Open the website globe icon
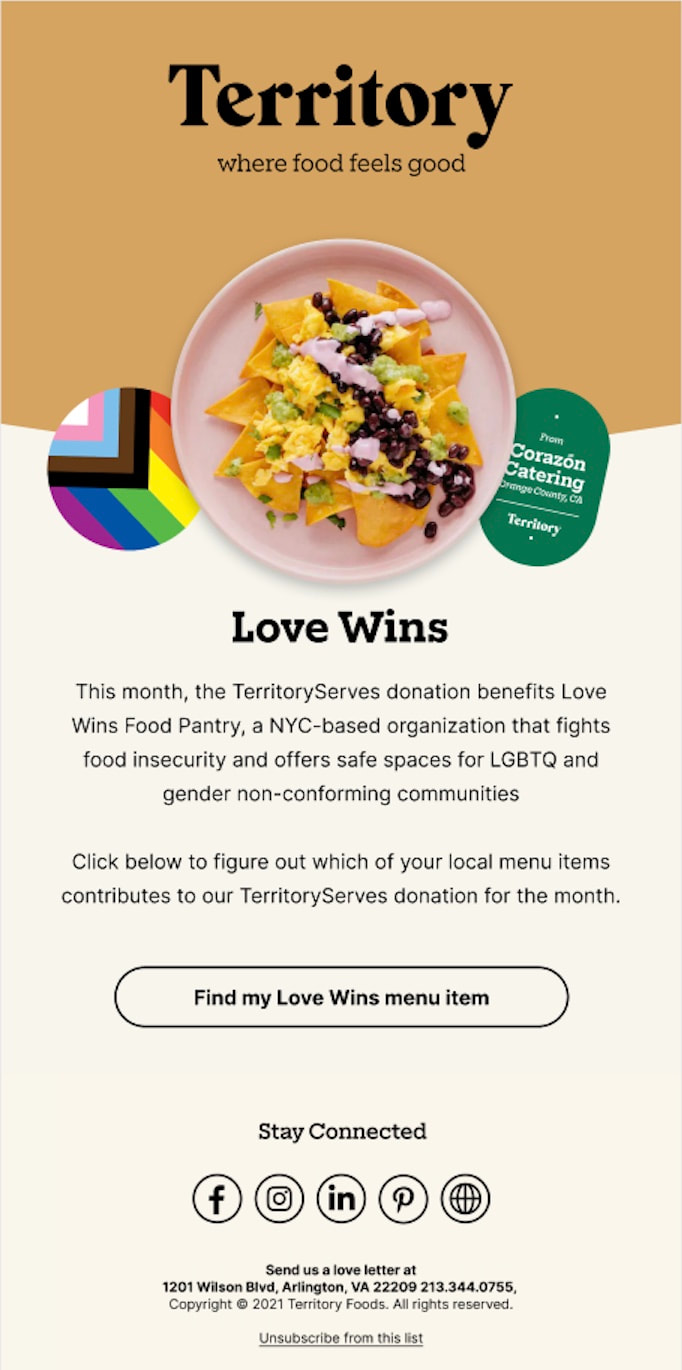This screenshot has width=682, height=1370. 465,1198
